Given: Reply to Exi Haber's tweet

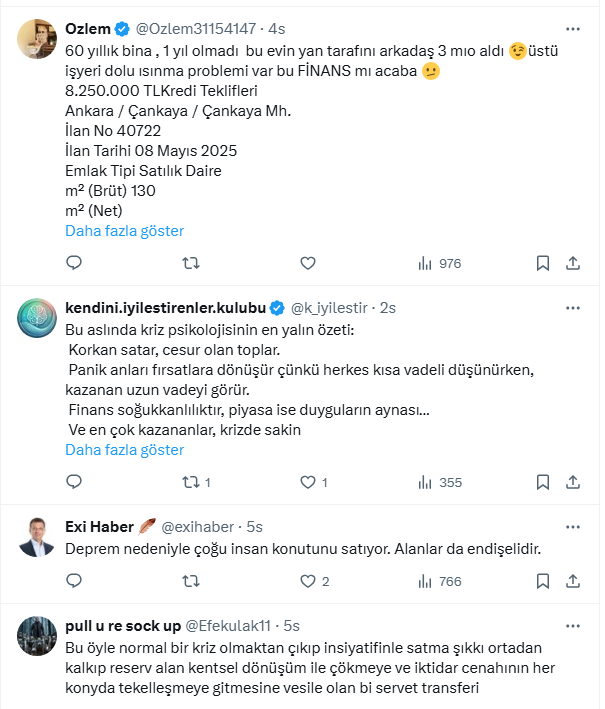Looking at the screenshot, I should (x=73, y=581).
